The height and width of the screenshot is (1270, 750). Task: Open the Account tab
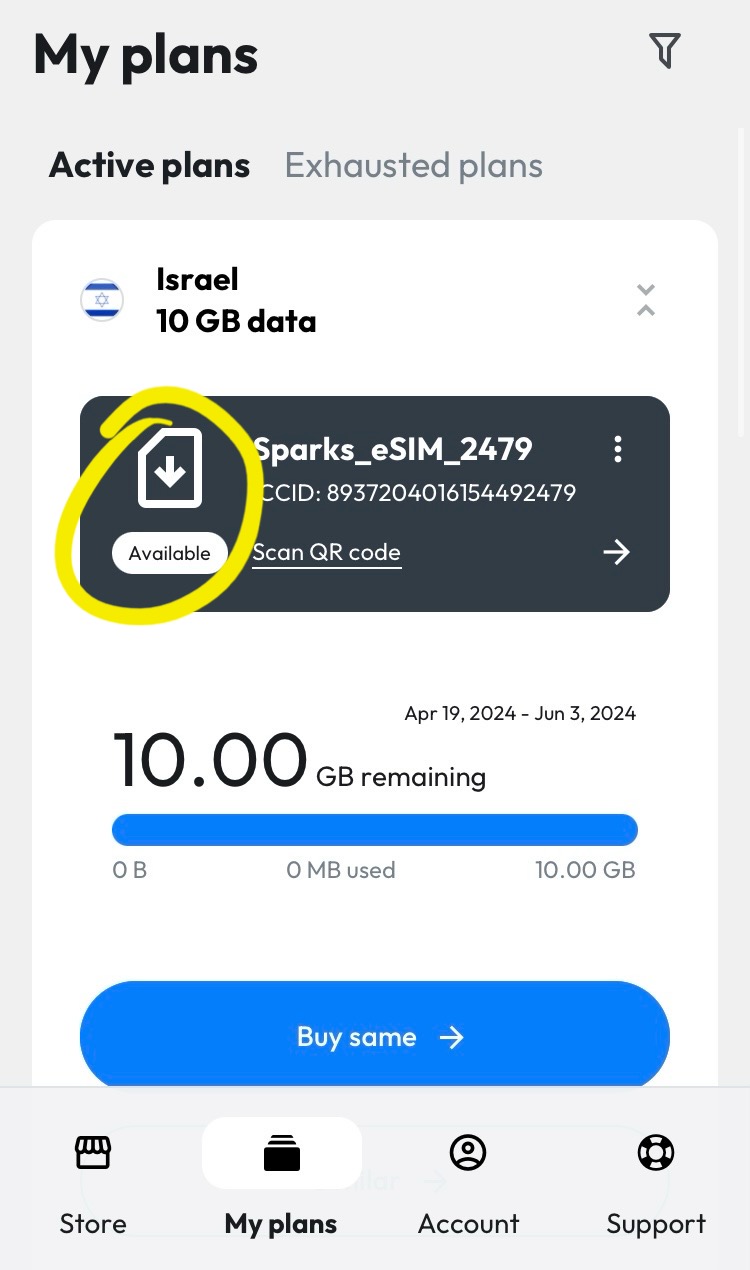[468, 1185]
